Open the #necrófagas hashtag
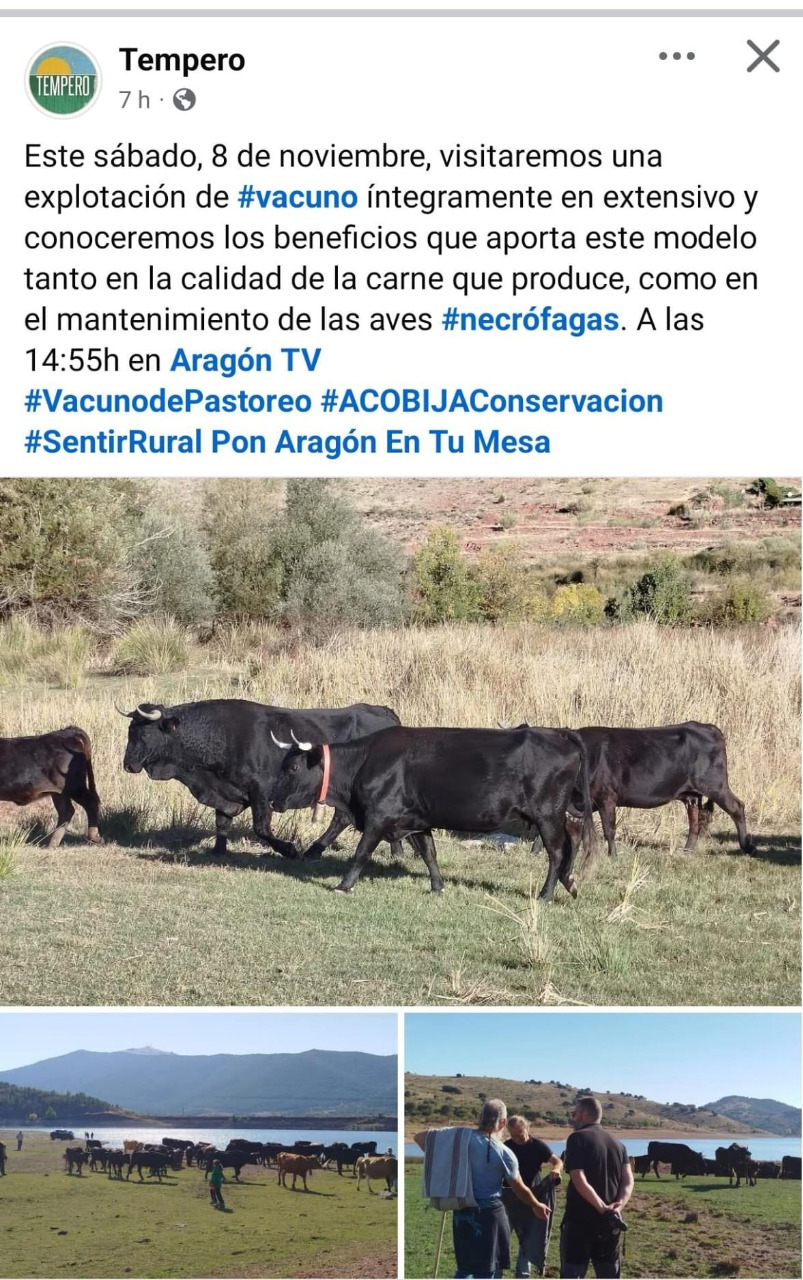 pyautogui.click(x=529, y=320)
